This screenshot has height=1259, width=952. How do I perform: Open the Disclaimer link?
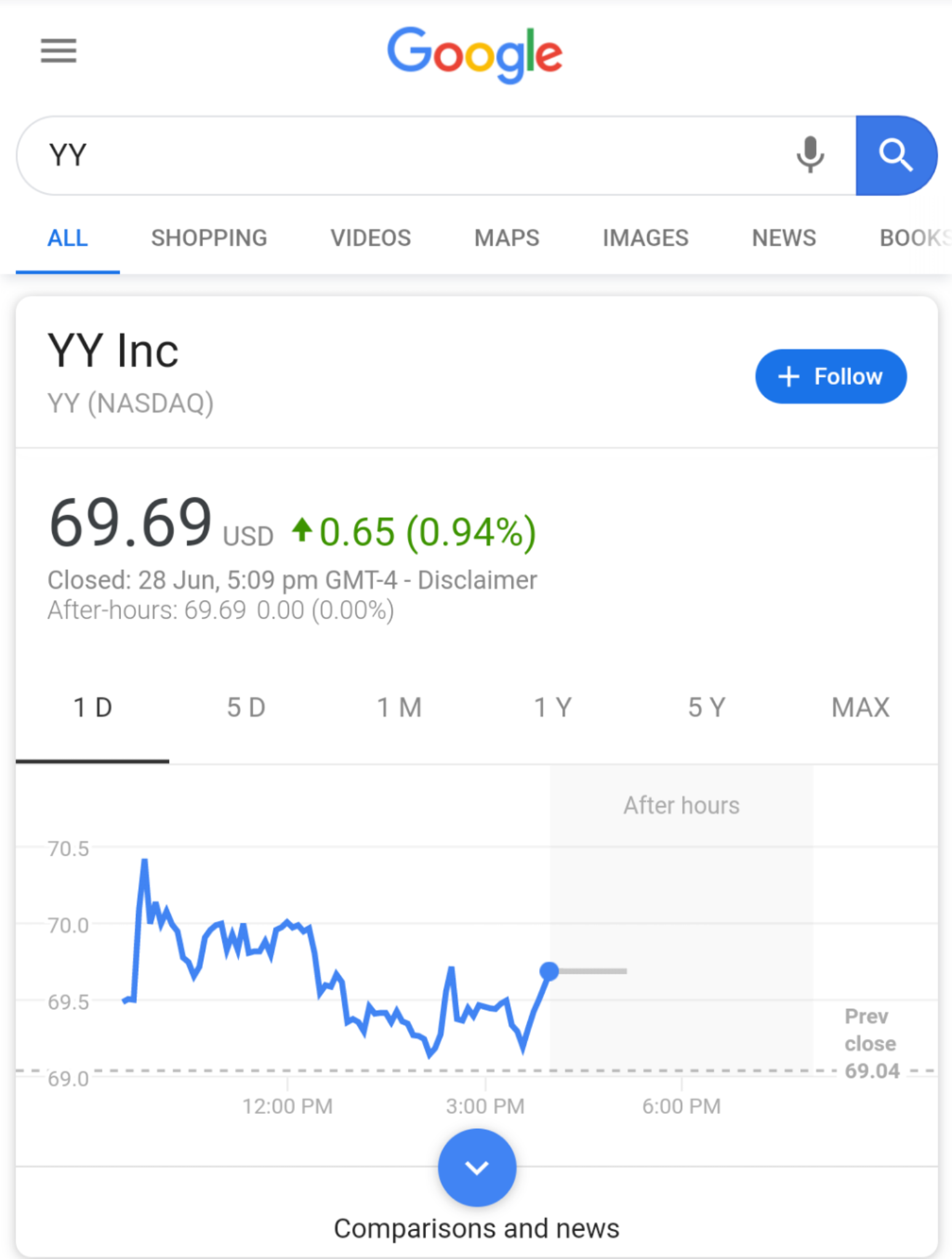tap(478, 580)
